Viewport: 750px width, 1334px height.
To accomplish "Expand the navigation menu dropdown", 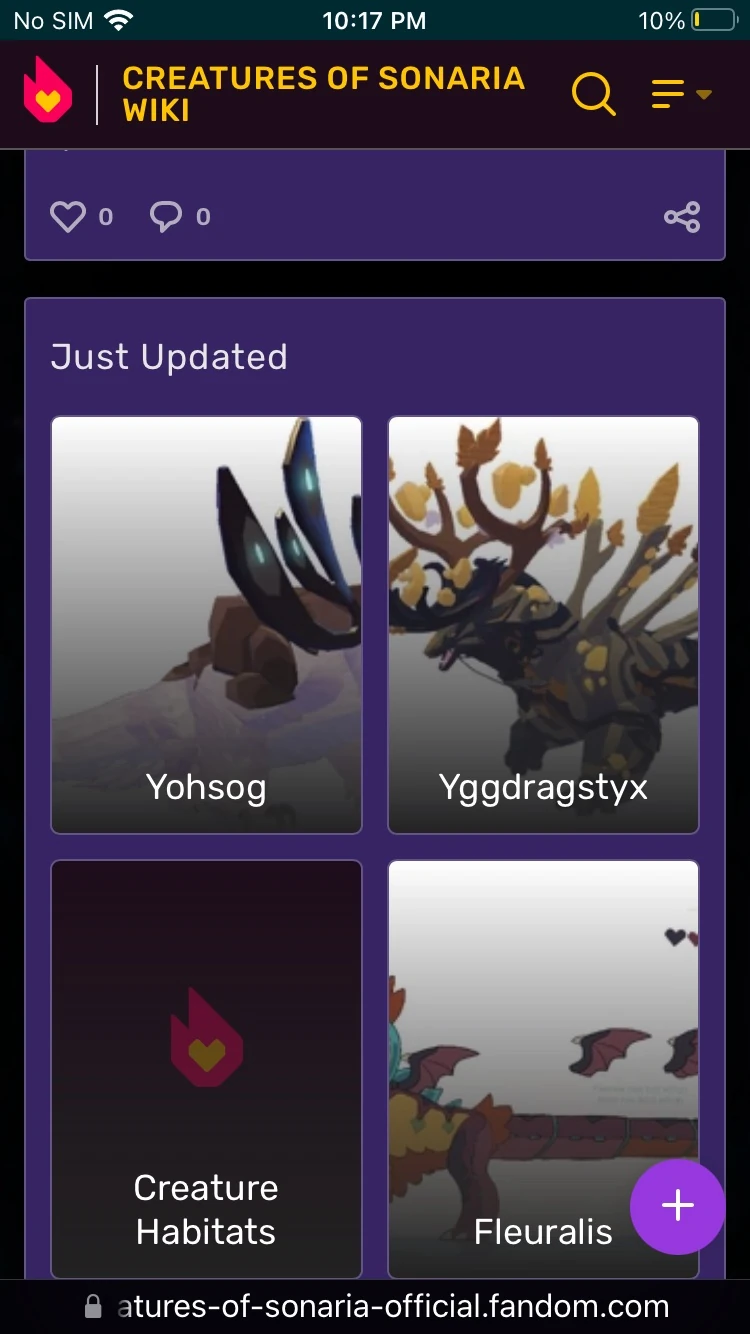I will (x=681, y=95).
